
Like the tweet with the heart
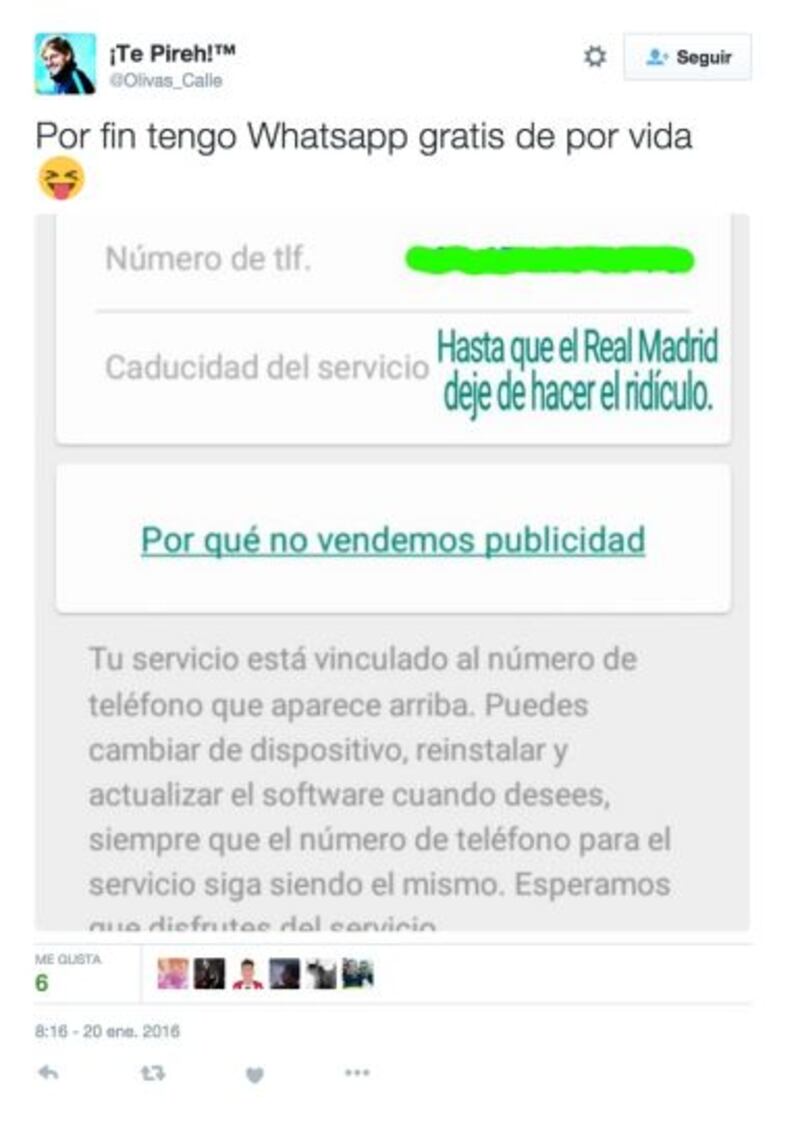point(255,1074)
